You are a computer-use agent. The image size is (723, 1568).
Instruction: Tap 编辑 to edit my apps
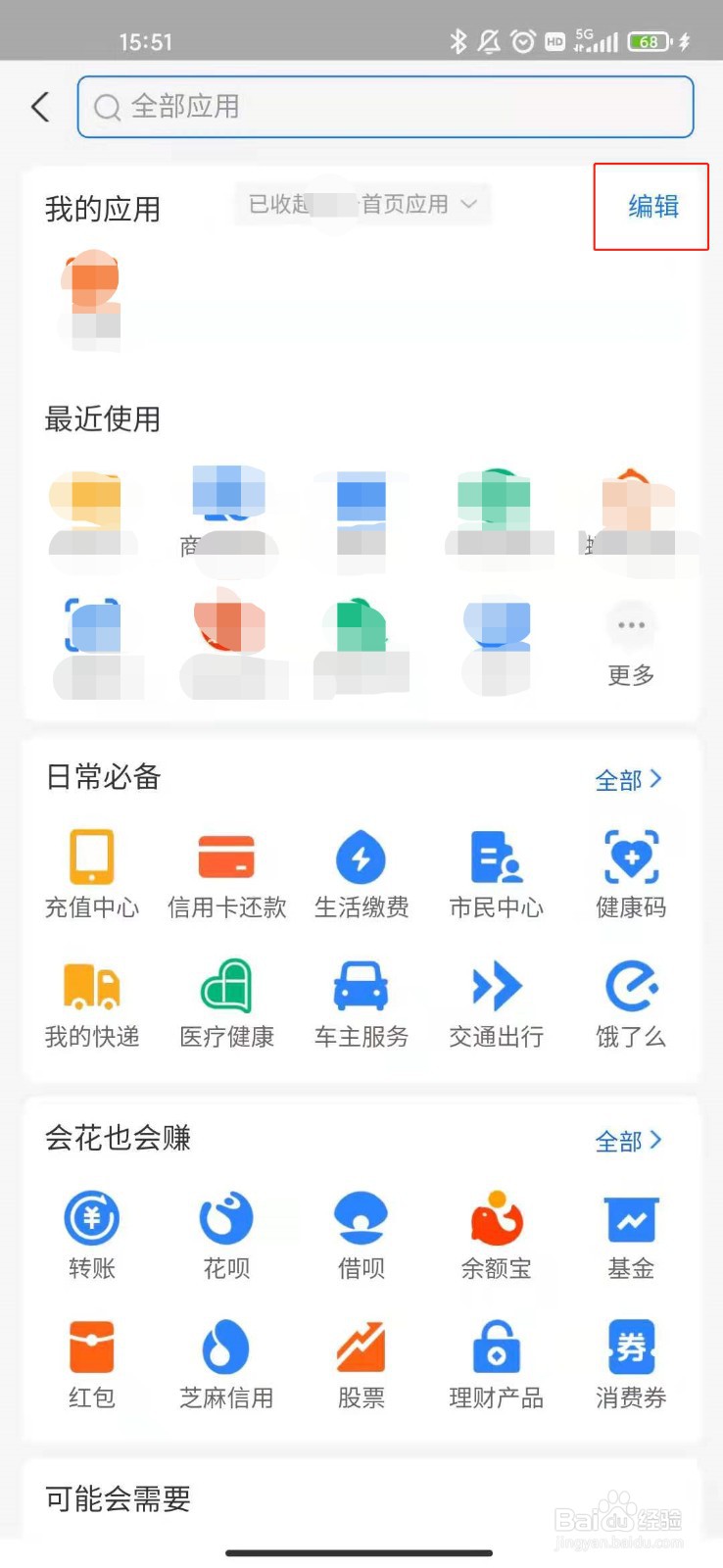click(652, 207)
